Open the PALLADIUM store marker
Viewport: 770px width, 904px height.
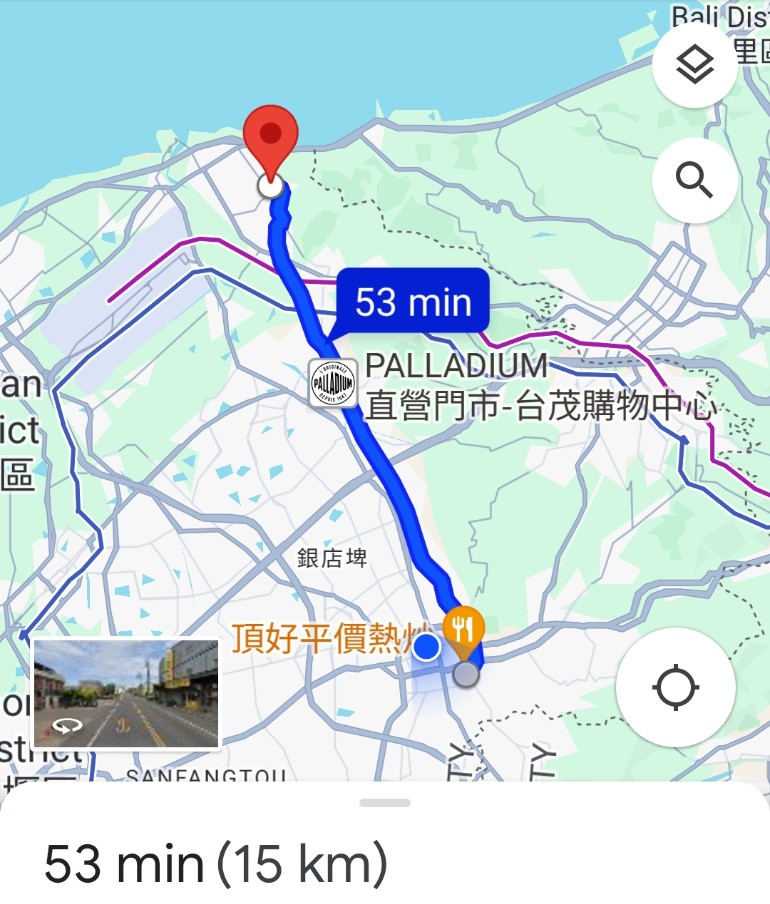coord(333,383)
